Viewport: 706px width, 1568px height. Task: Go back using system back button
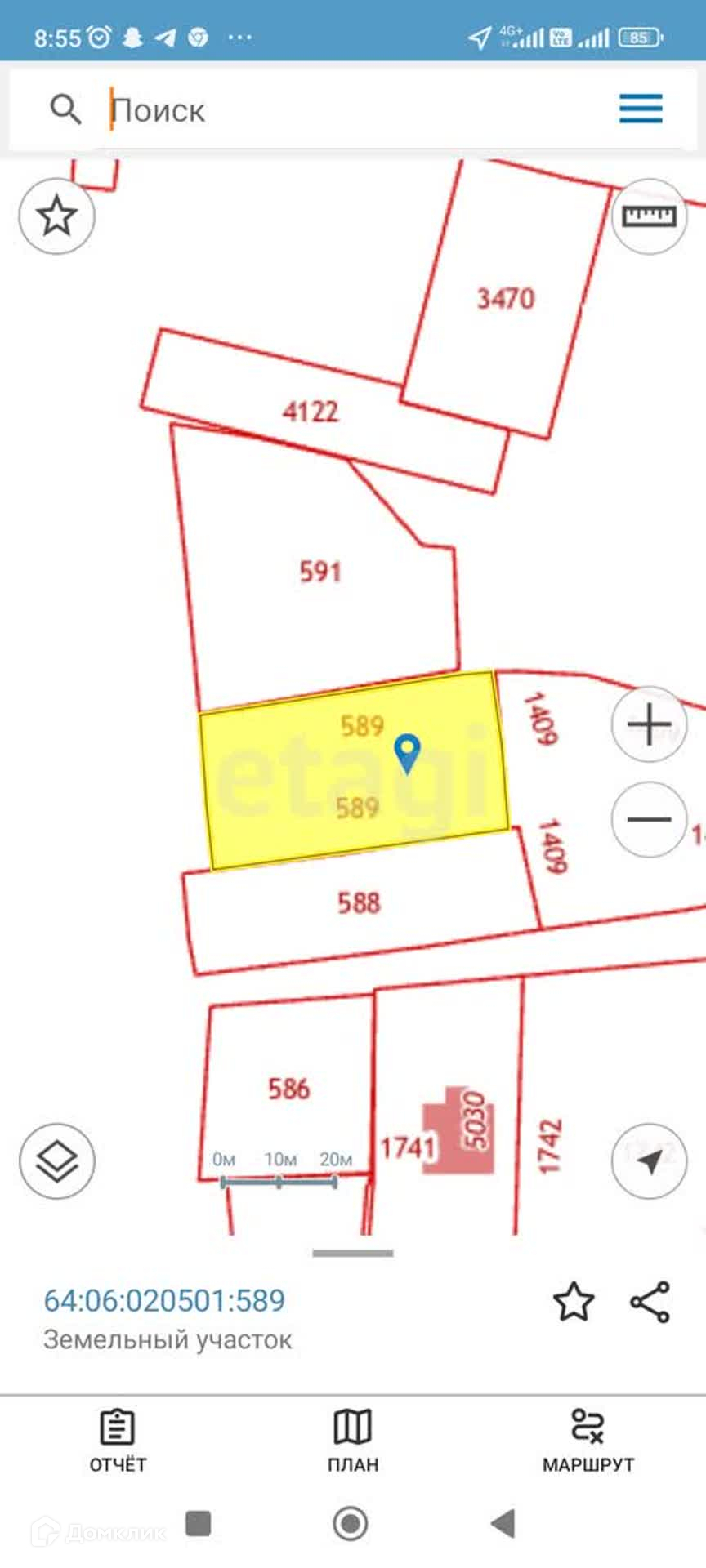[x=503, y=1523]
